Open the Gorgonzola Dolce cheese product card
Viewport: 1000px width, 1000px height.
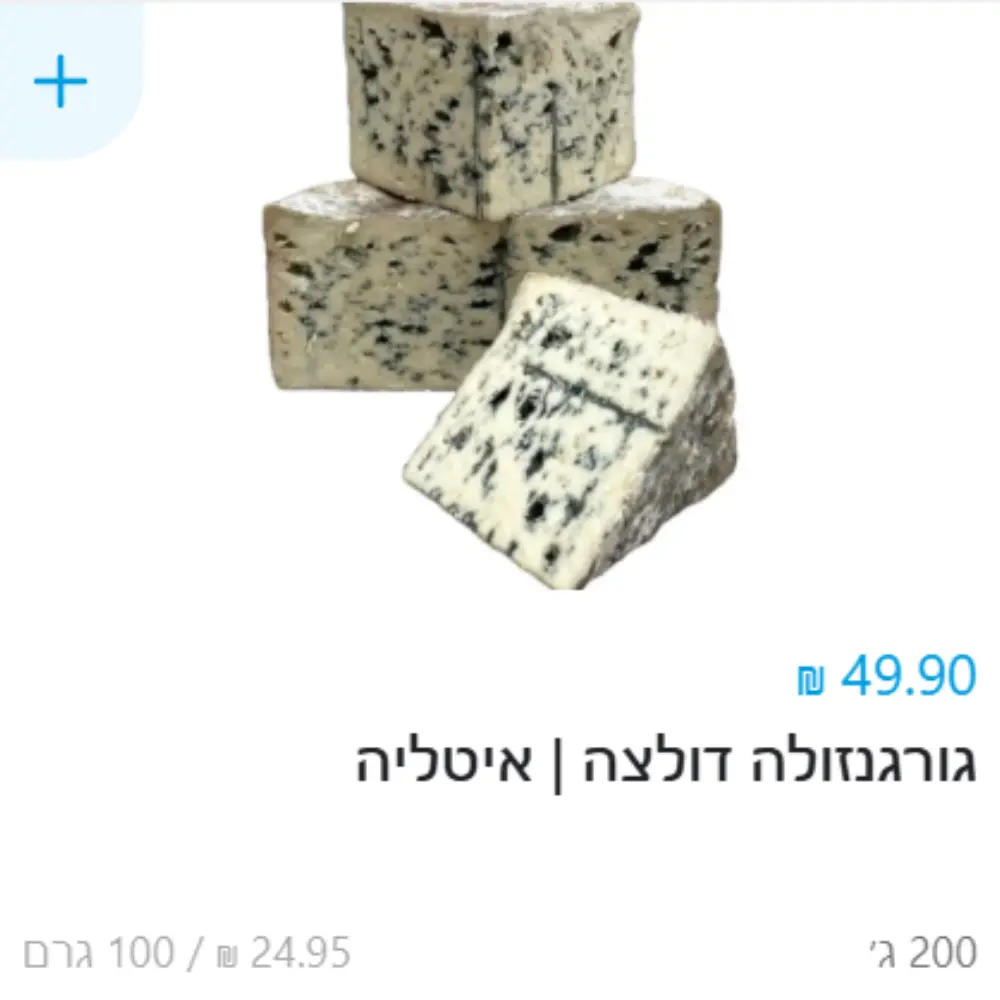point(665,763)
